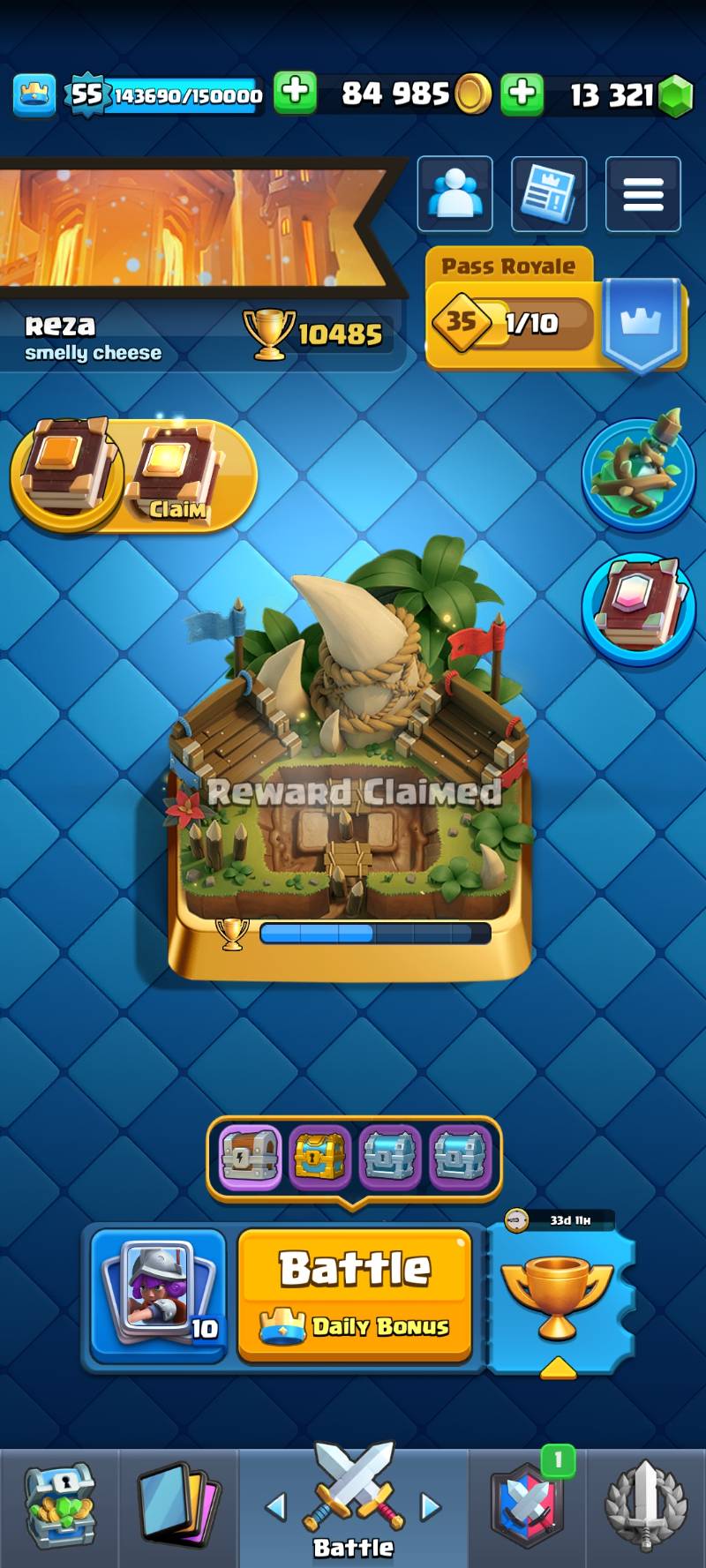Open the player king level badge

[x=86, y=94]
